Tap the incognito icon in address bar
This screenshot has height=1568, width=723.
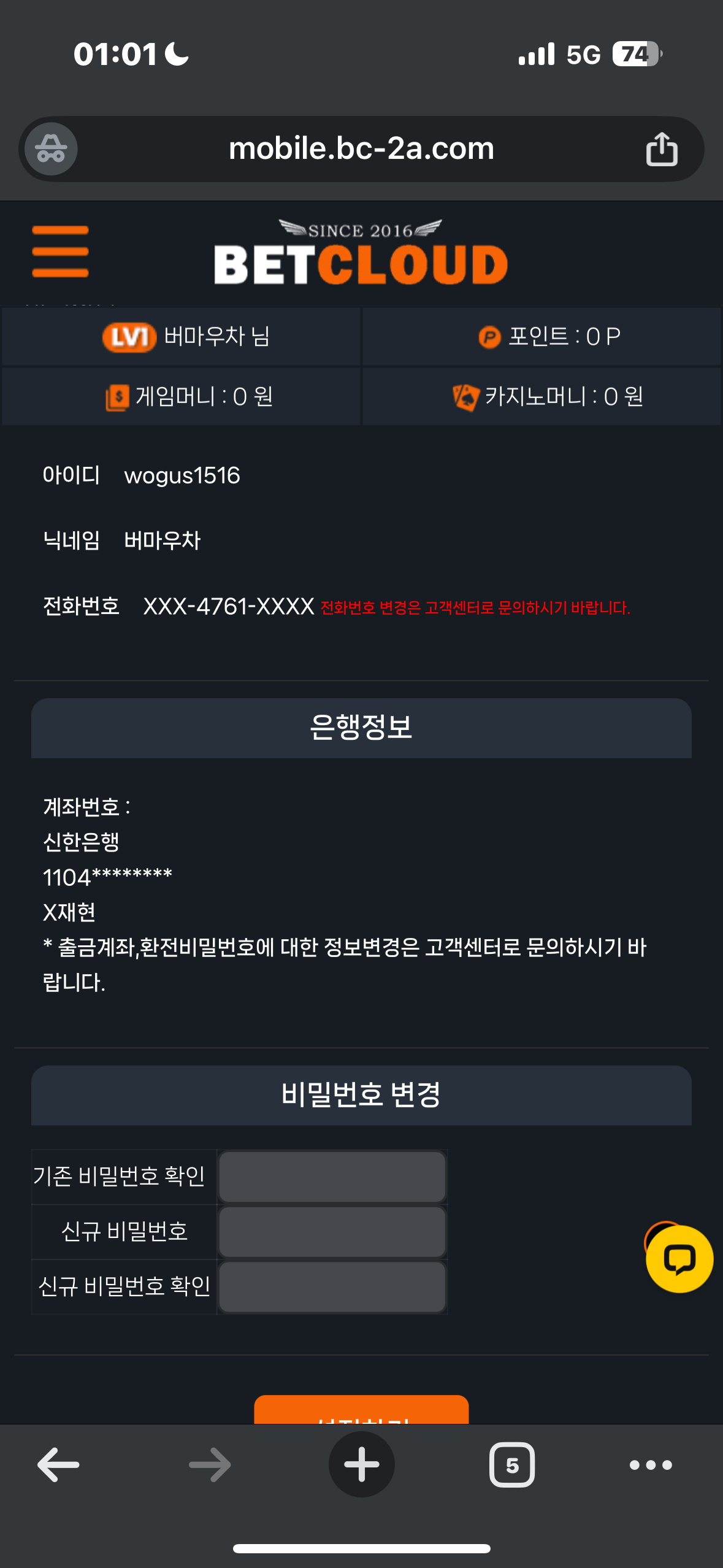(x=51, y=149)
